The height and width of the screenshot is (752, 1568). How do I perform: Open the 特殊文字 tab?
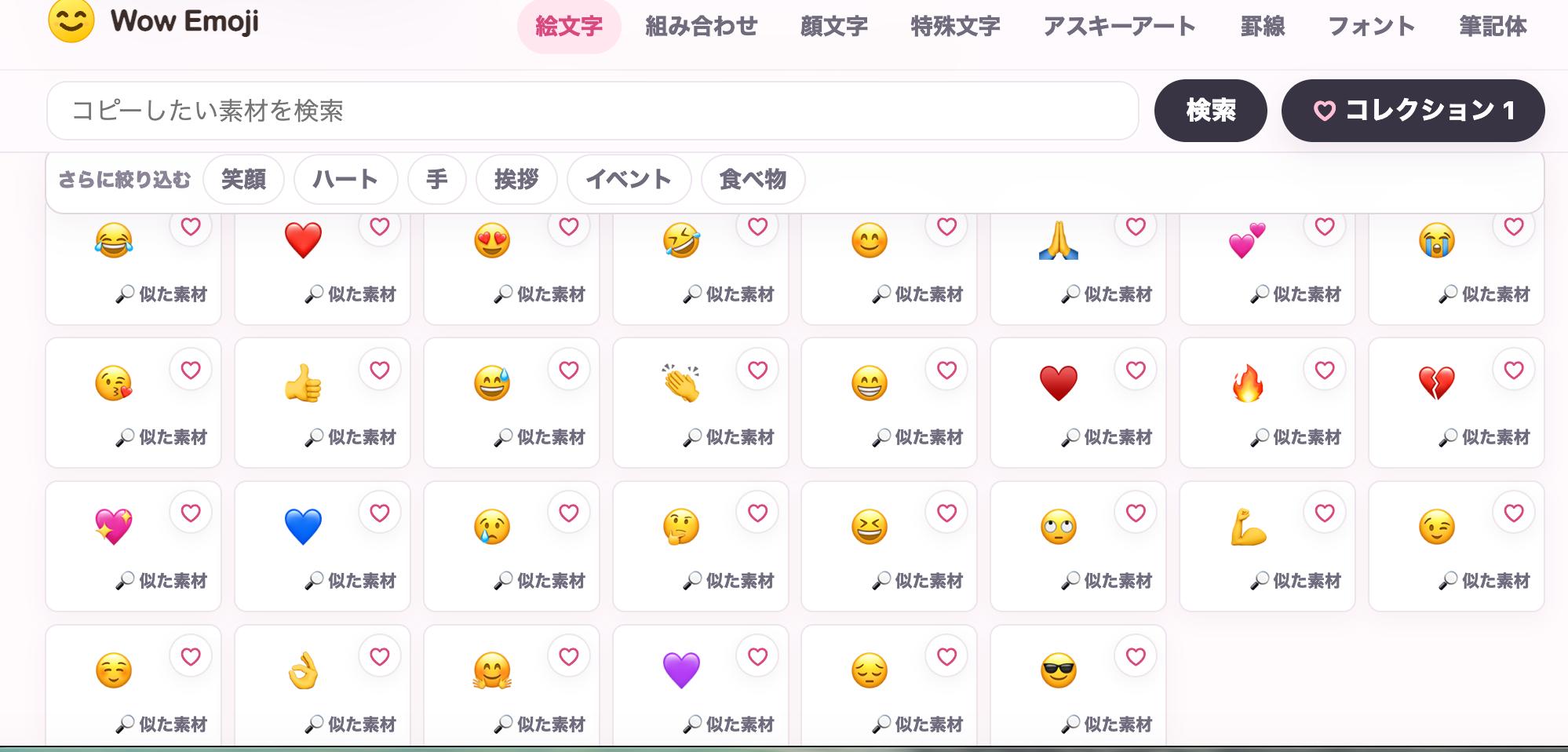[955, 26]
